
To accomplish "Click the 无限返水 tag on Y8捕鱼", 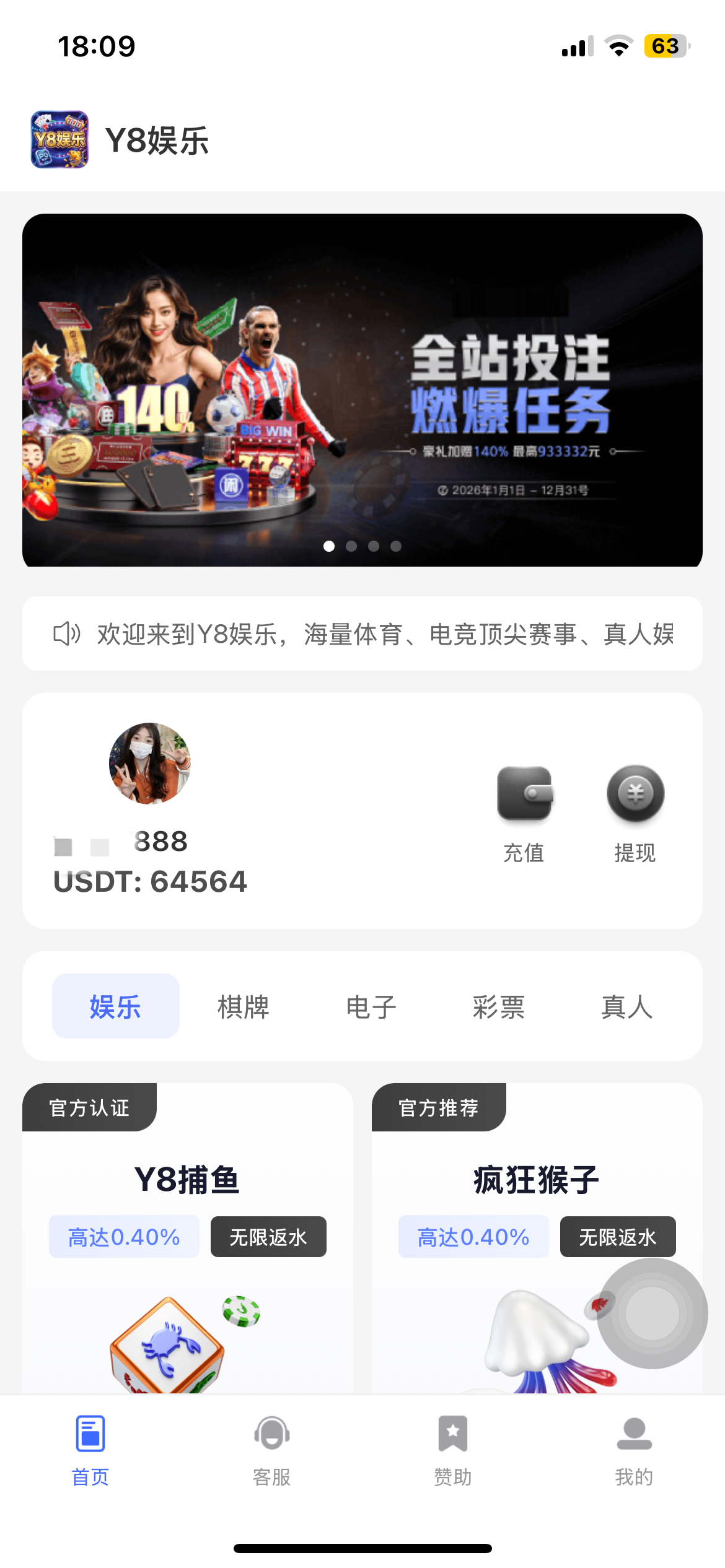I will 268,1237.
